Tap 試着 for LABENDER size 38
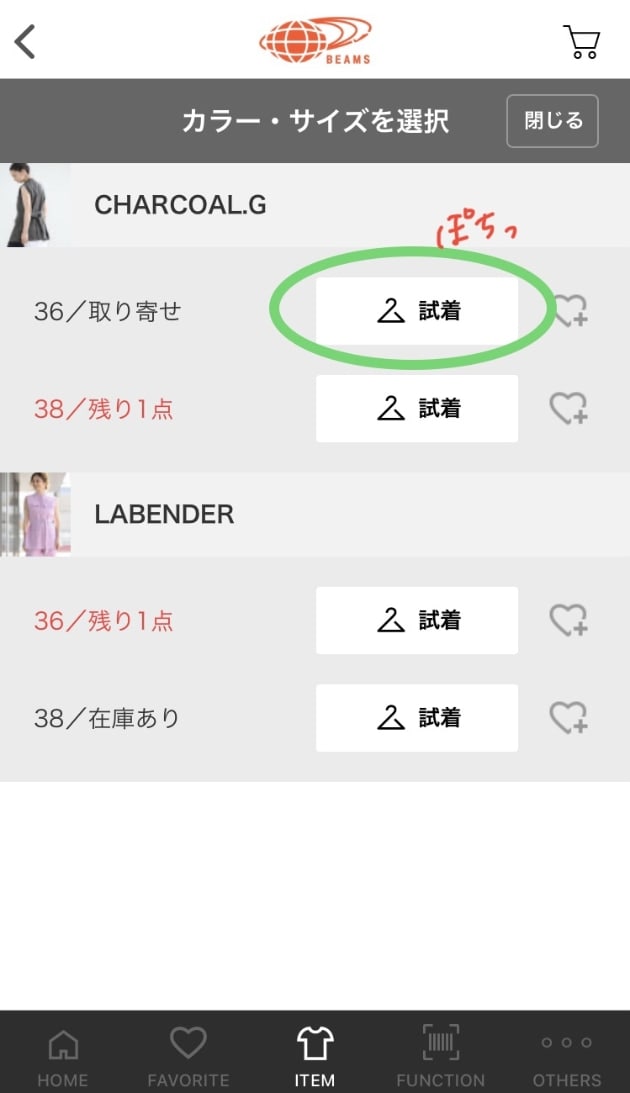The height and width of the screenshot is (1093, 630). (417, 717)
